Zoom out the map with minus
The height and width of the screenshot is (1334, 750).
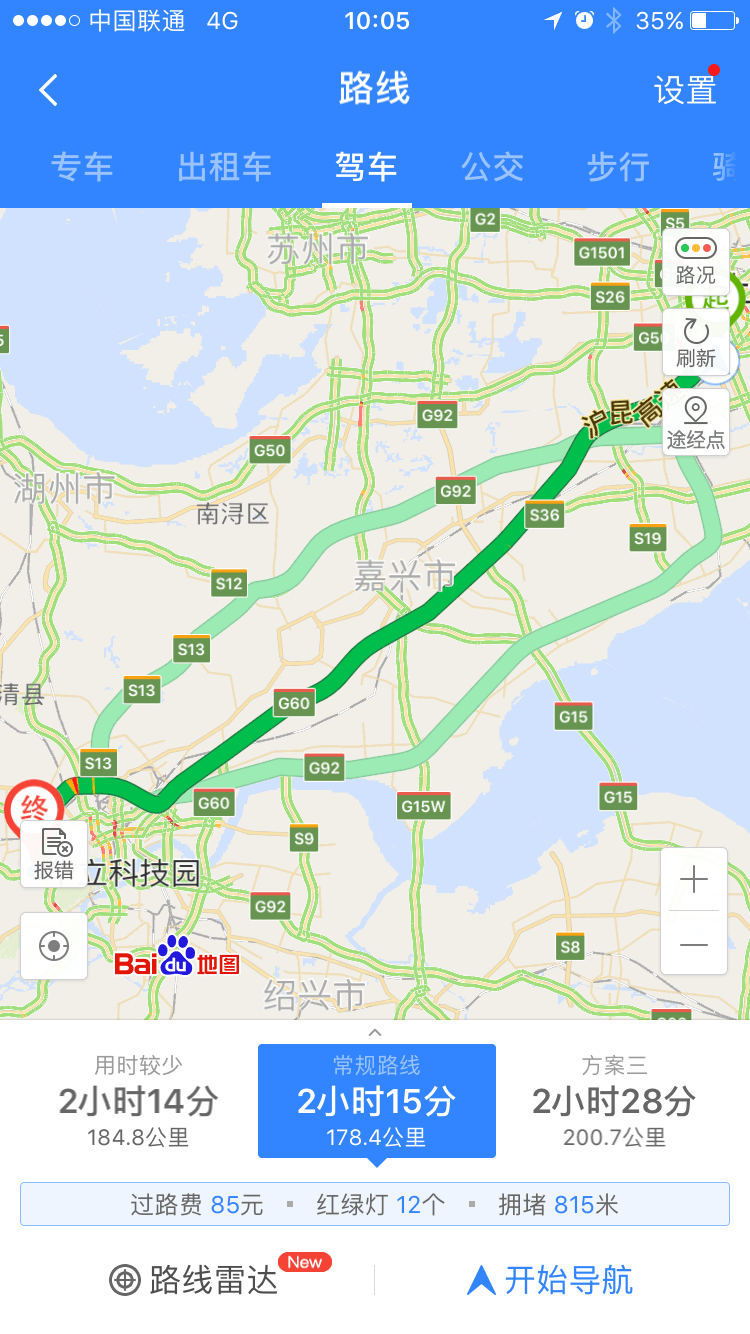coord(693,945)
